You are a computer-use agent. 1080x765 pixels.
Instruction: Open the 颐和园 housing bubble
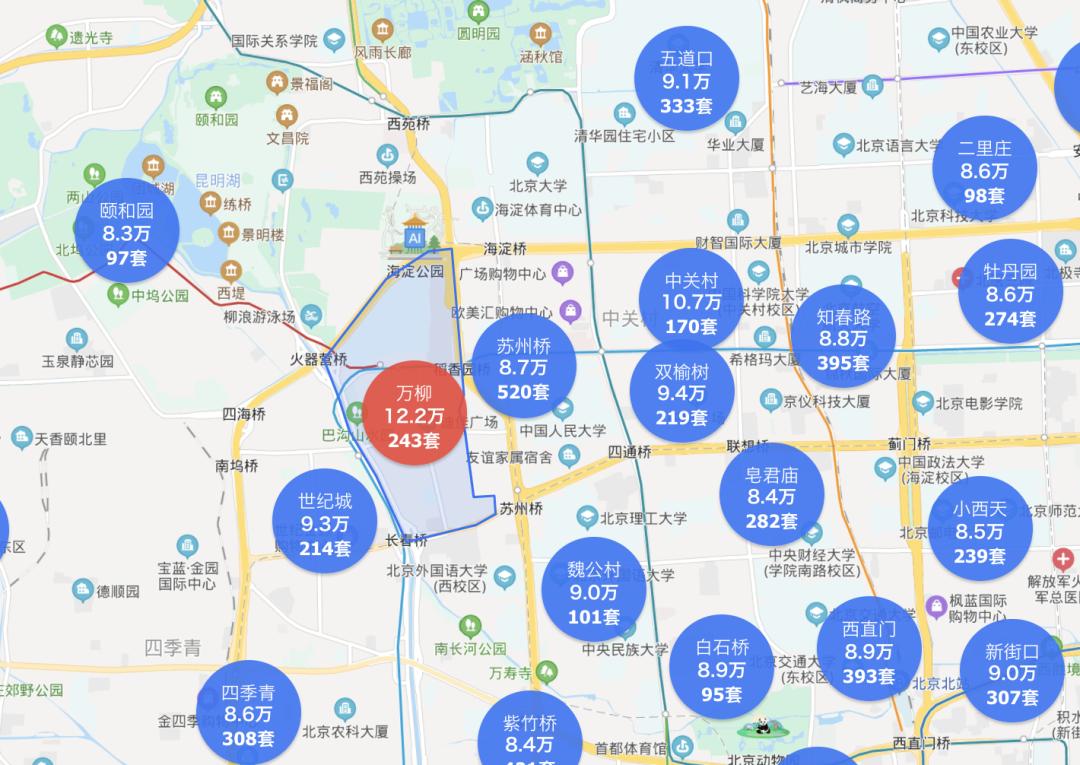point(127,232)
